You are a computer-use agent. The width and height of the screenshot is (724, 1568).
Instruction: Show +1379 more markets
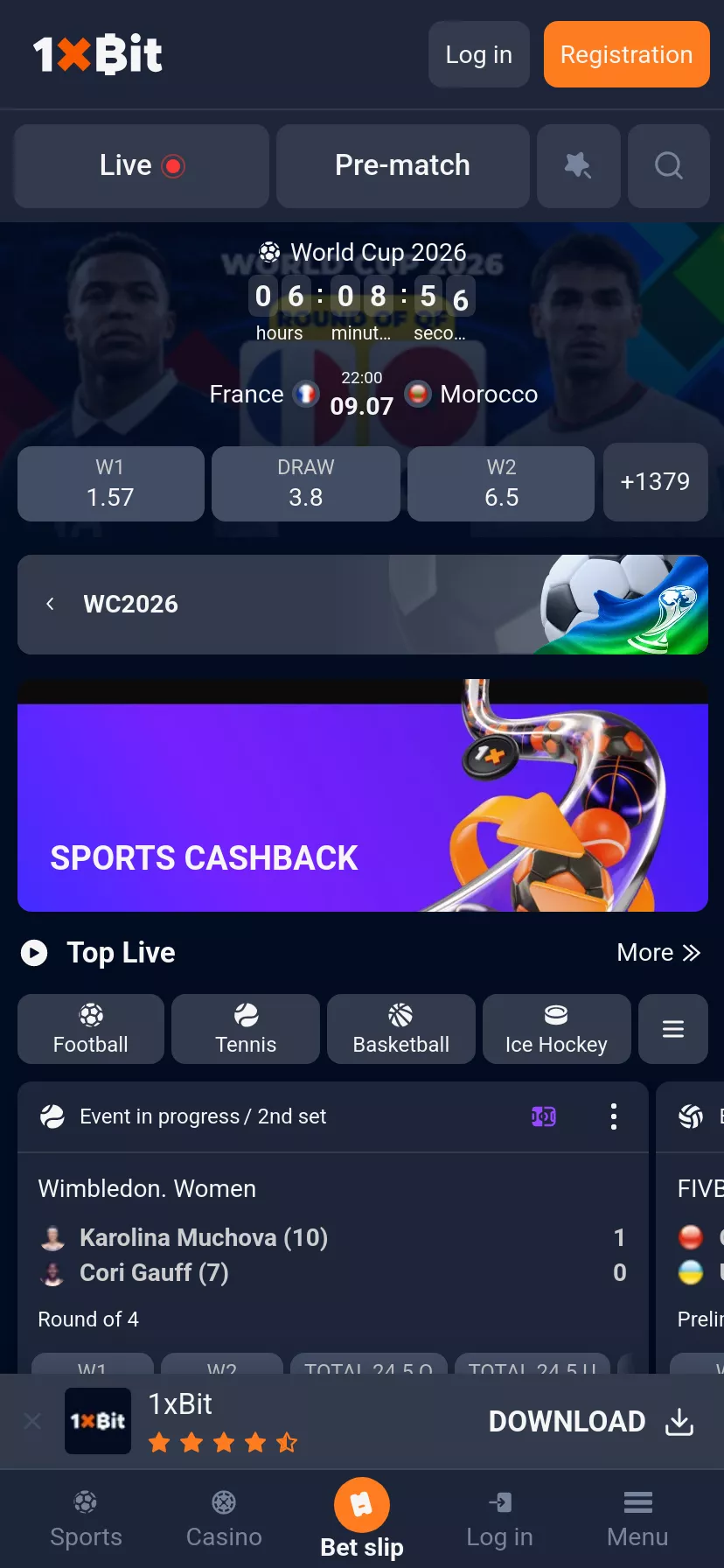(655, 482)
